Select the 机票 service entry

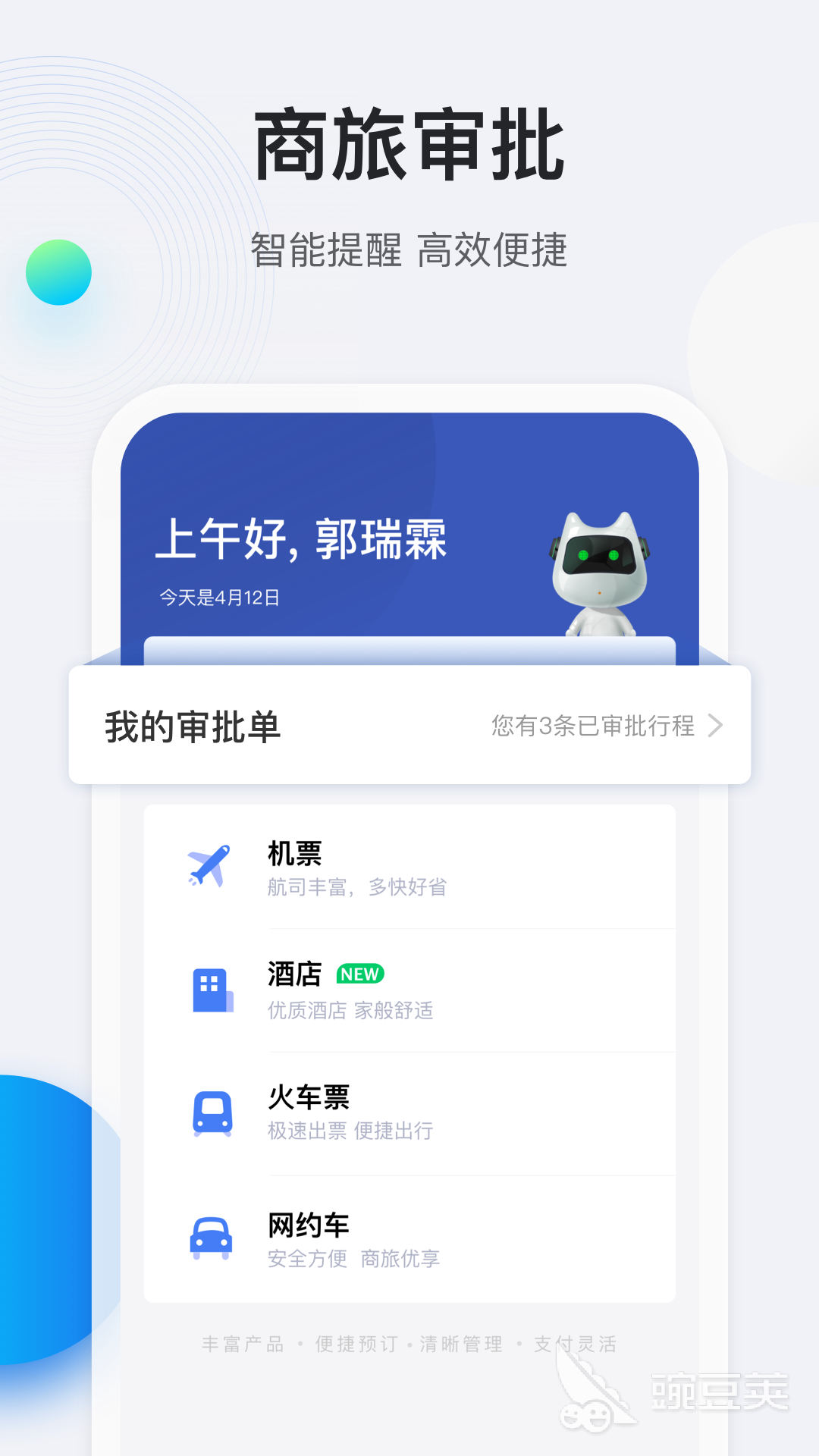(409, 864)
